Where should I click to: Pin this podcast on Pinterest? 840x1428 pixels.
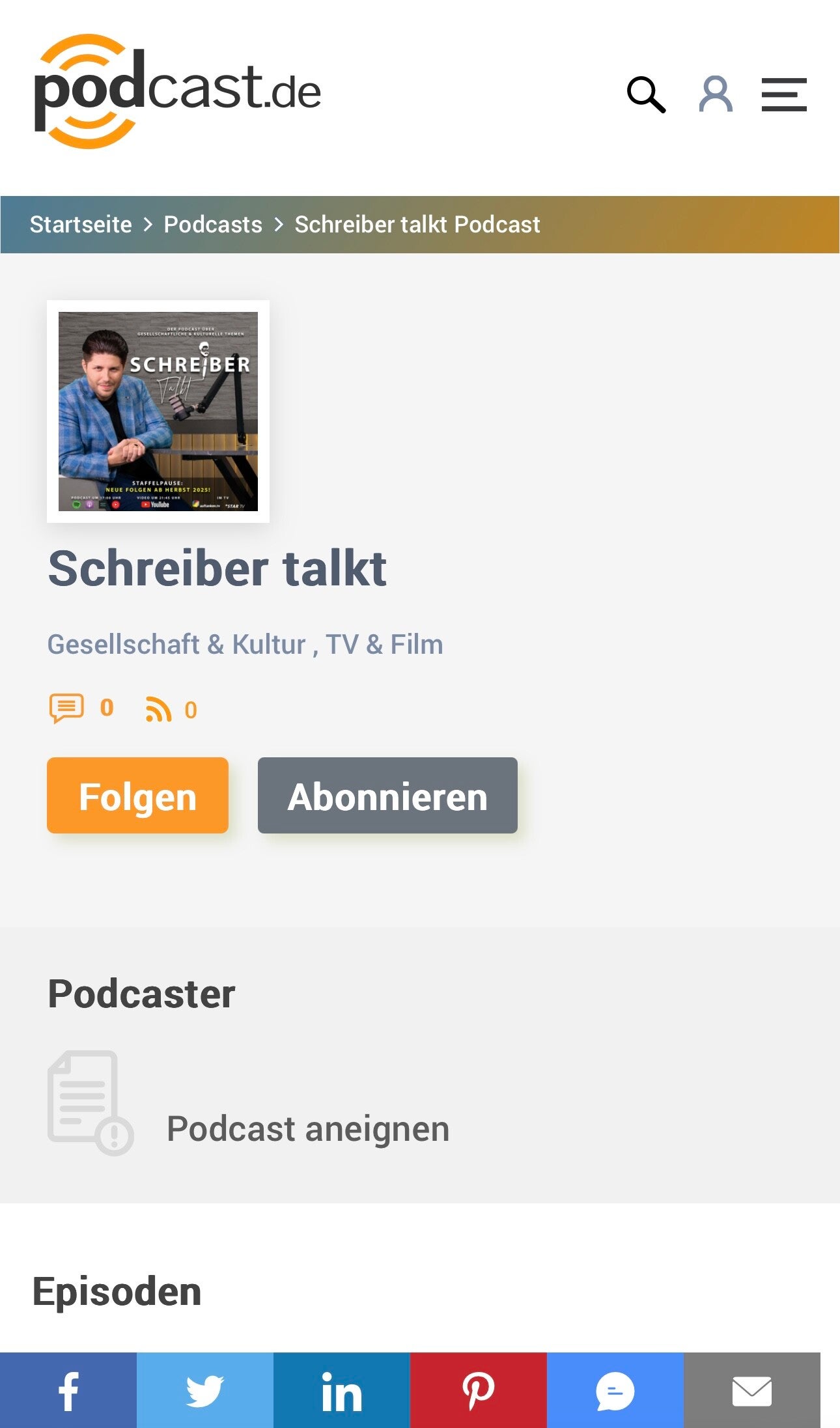pos(479,1391)
